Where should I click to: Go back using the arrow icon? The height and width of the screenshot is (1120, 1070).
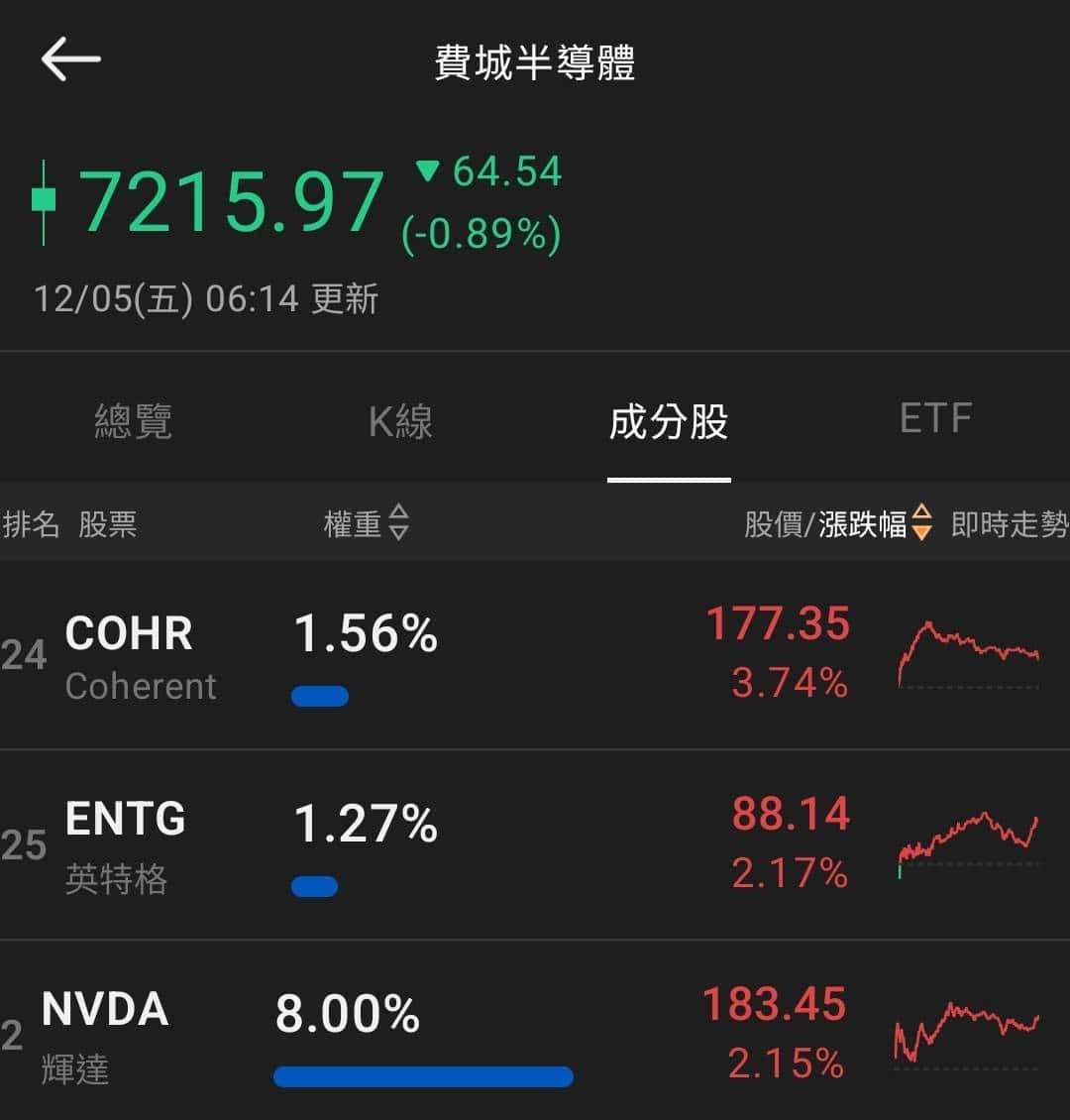click(70, 60)
